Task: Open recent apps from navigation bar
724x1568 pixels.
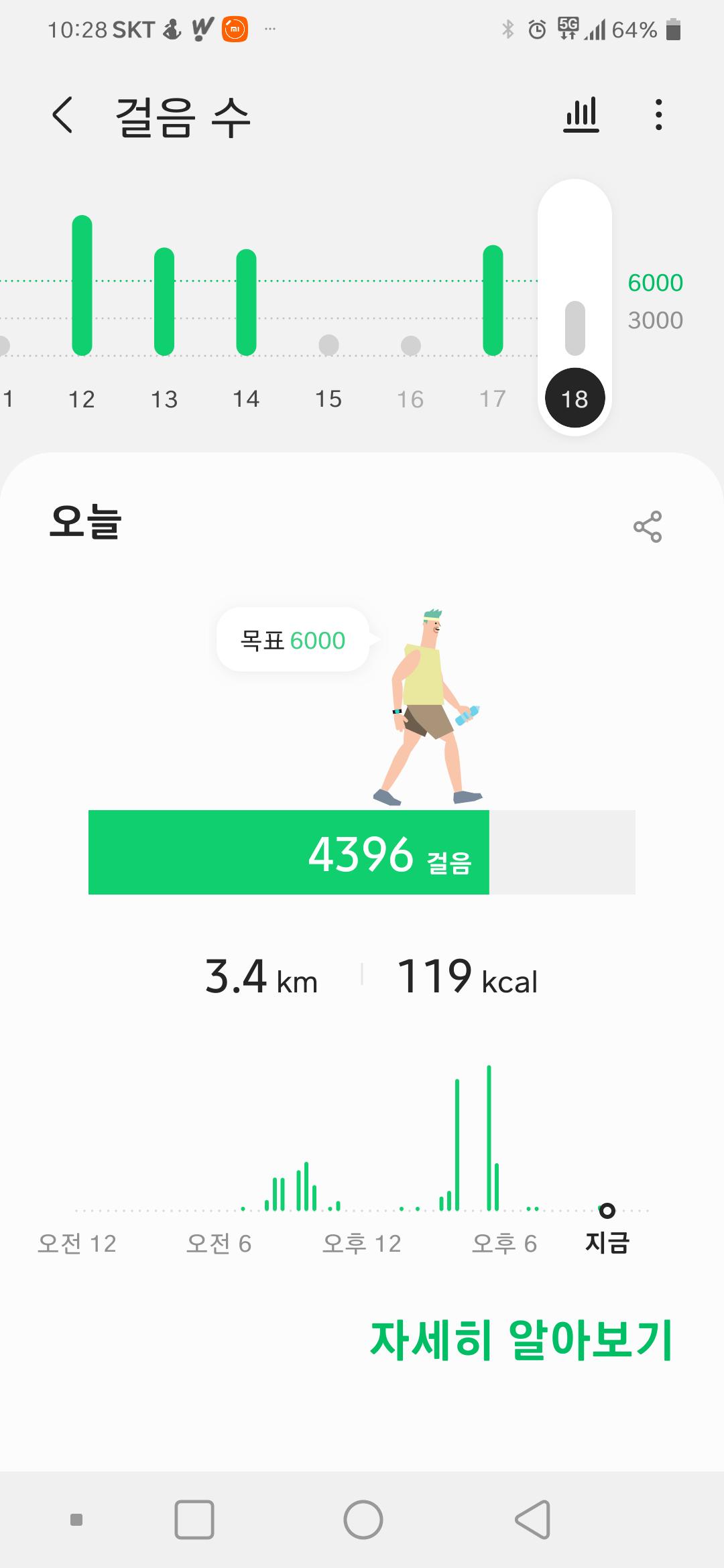Action: (x=194, y=1519)
